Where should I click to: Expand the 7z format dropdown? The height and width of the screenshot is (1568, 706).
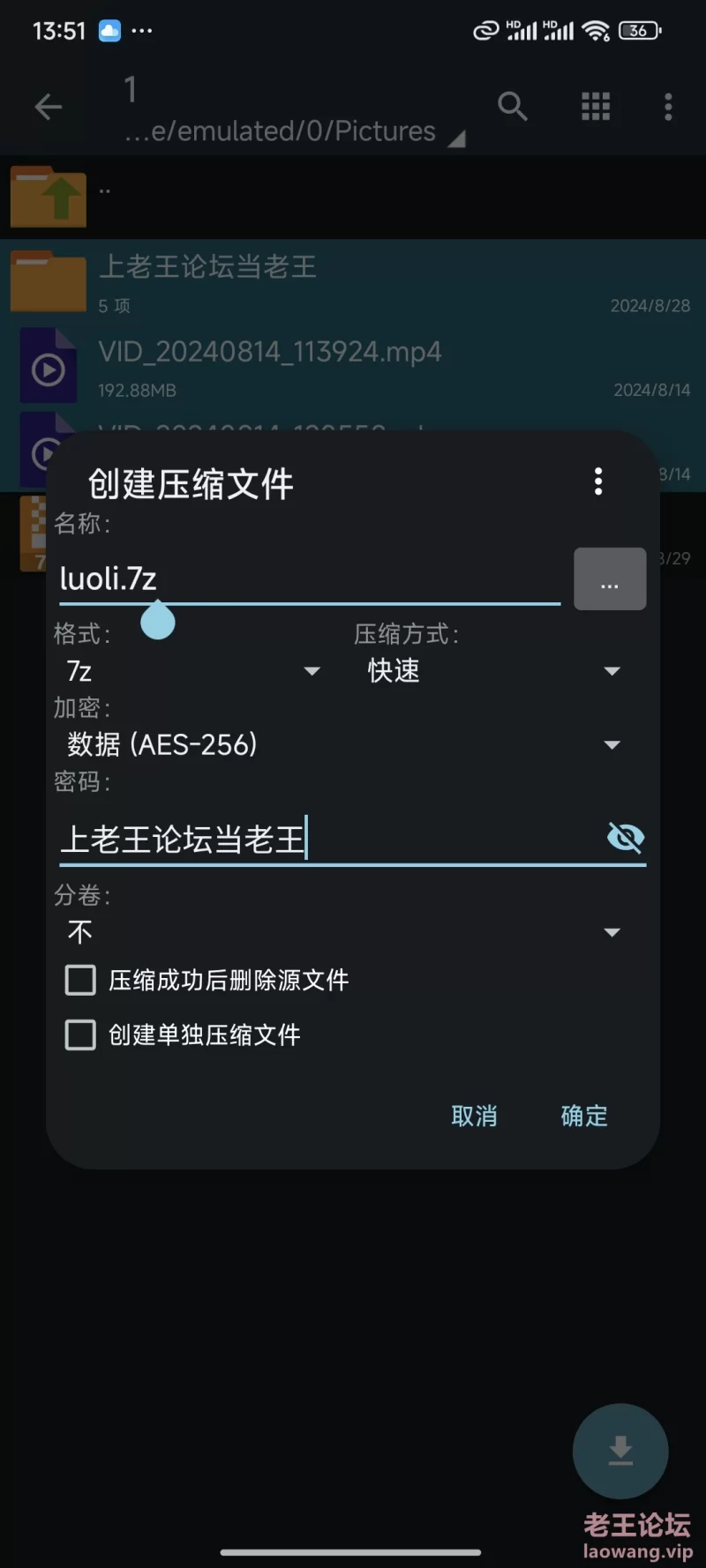point(189,671)
